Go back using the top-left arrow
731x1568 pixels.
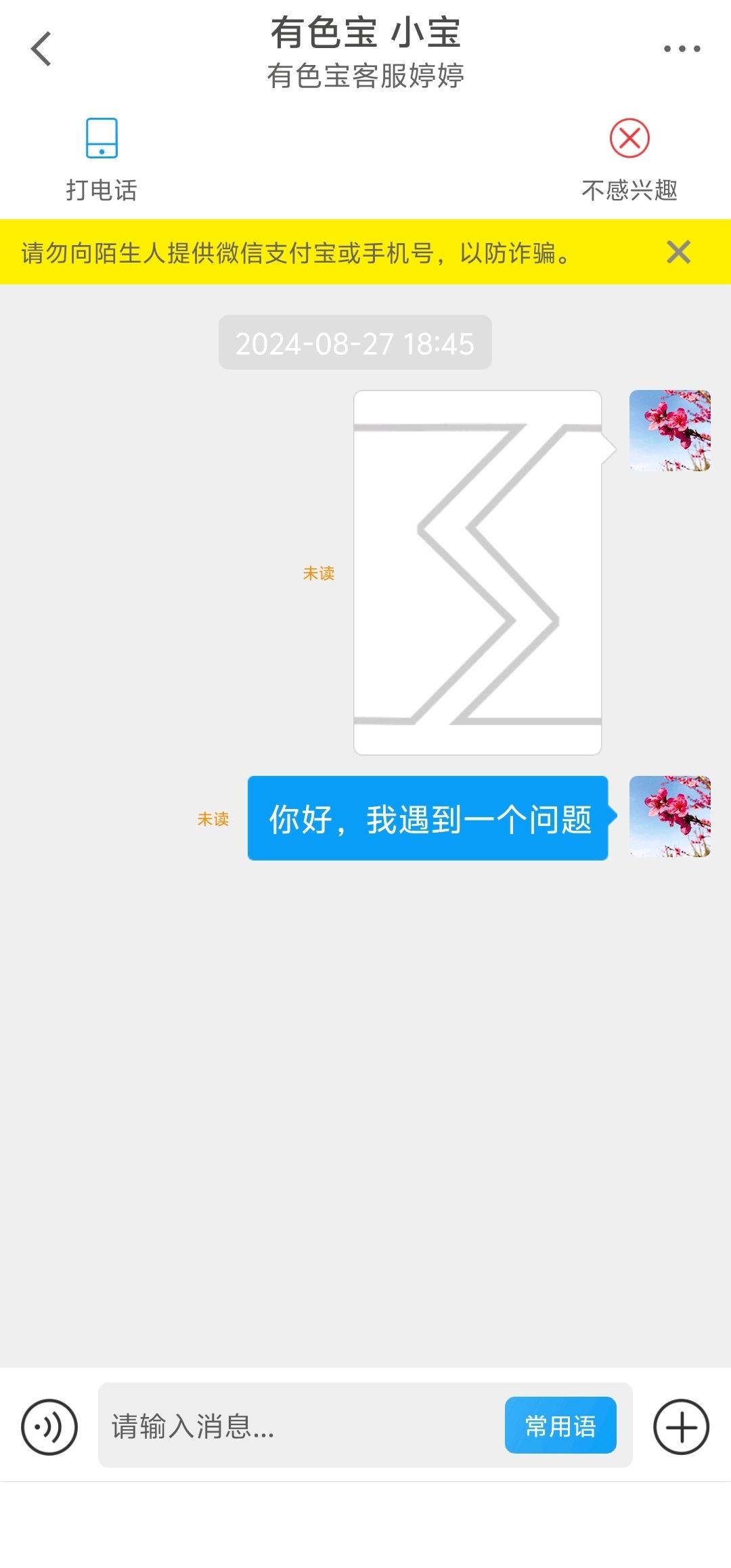[41, 49]
